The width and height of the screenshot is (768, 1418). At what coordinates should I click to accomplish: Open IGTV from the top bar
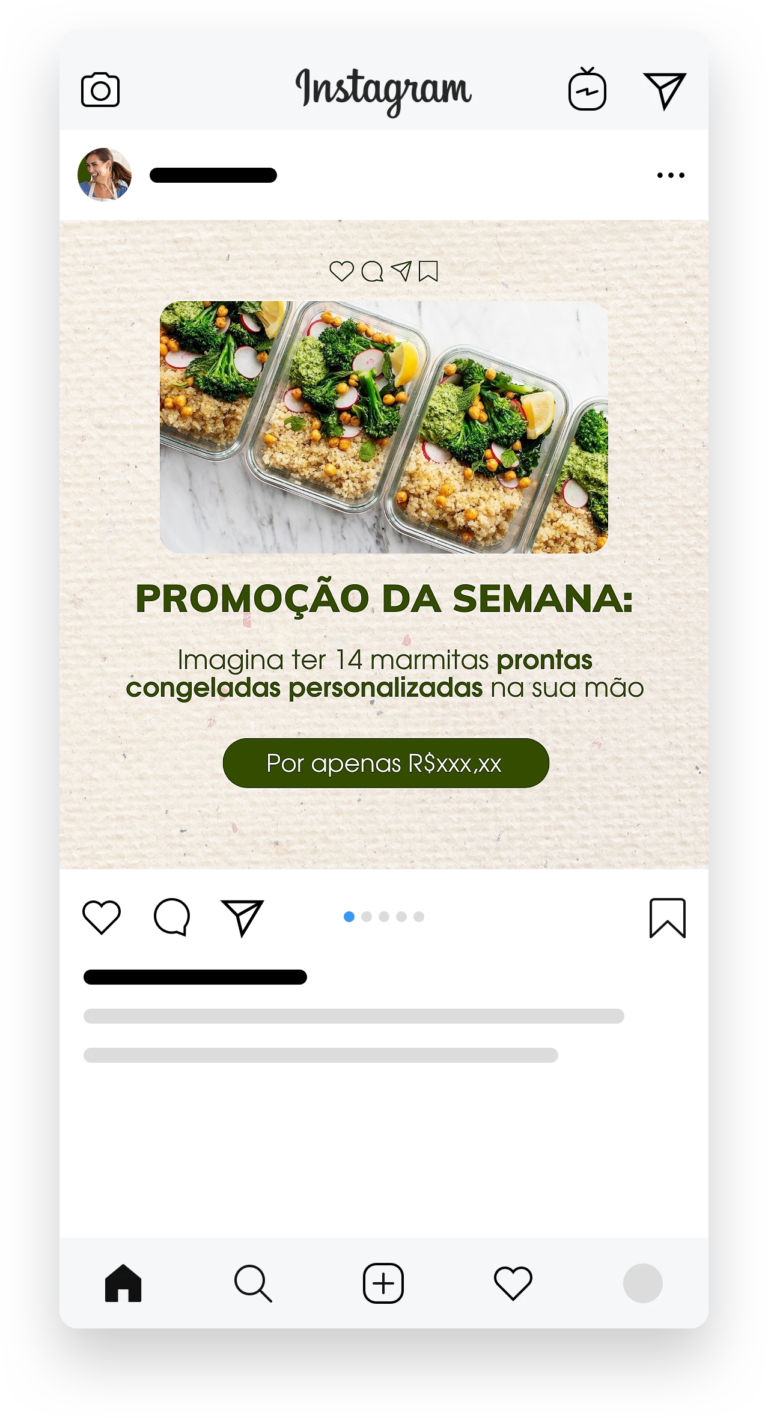587,88
